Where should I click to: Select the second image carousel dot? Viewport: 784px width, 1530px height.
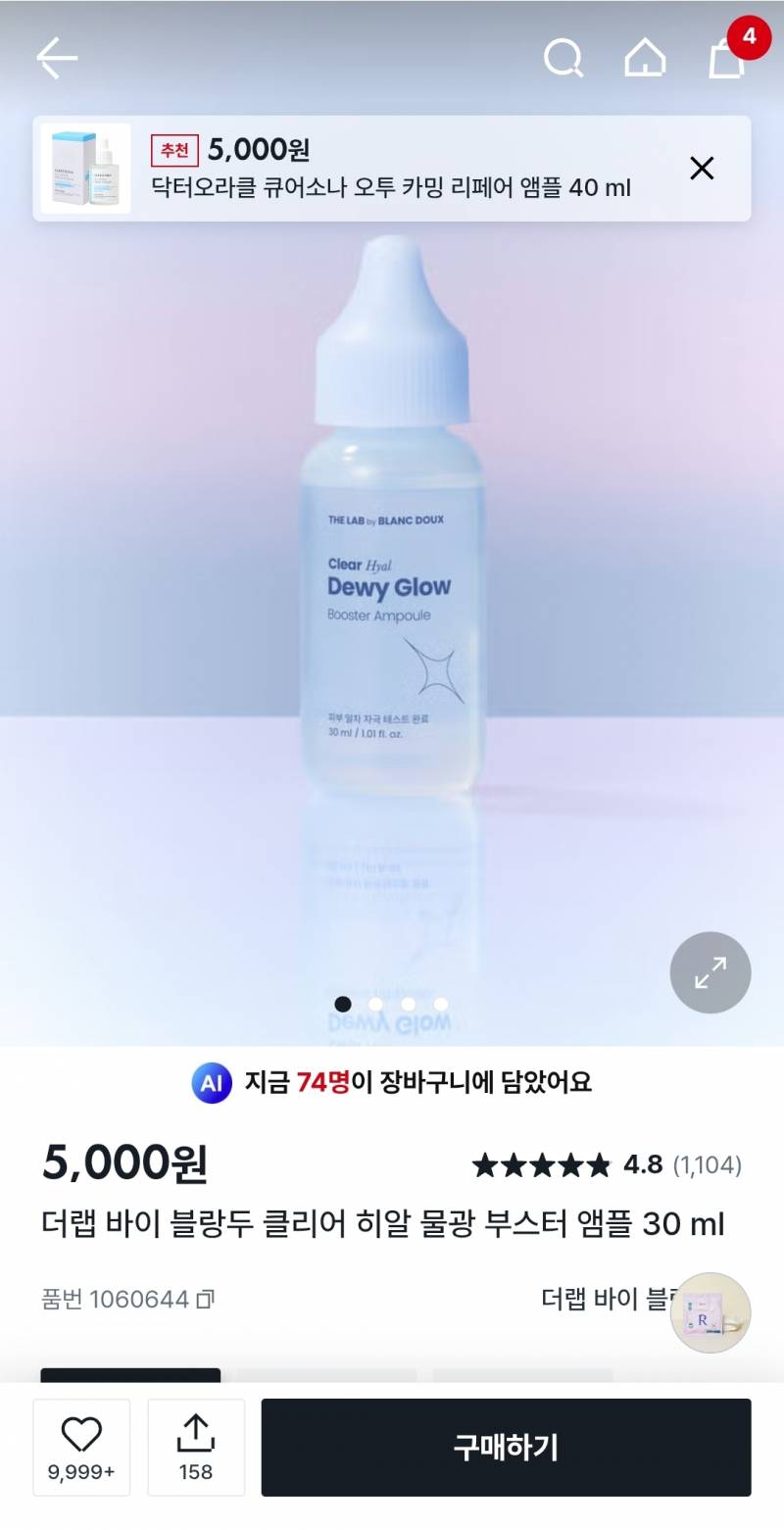[376, 1004]
